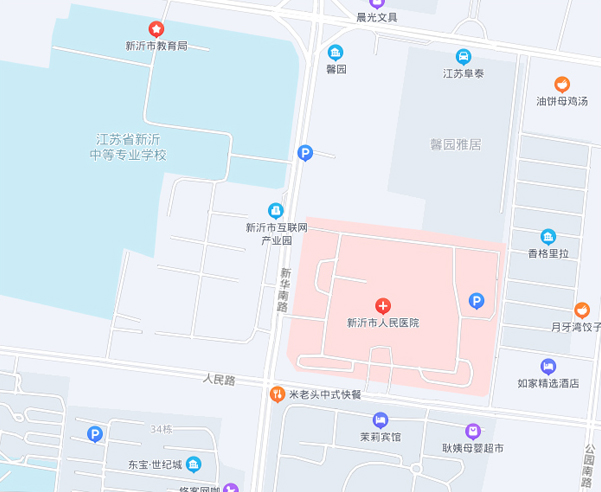Select the 江苏阜泰 marker
The height and width of the screenshot is (492, 601).
click(463, 57)
